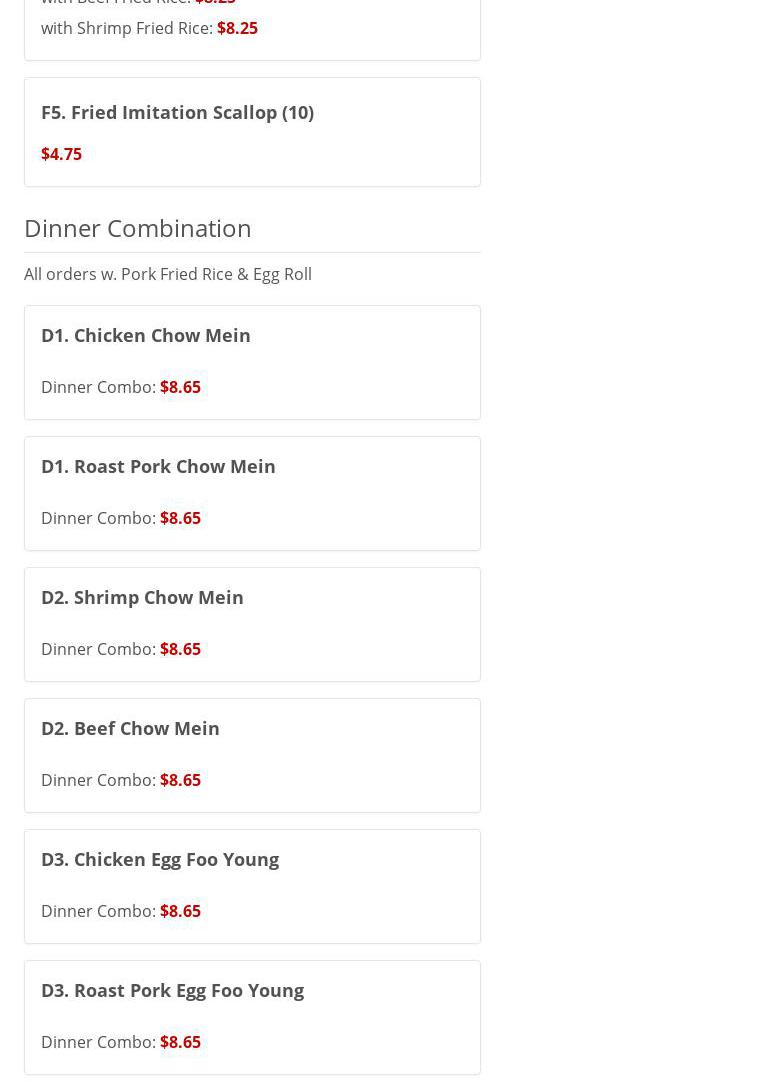Open D3. Roast Pork Egg Foo Young
Viewport: 770px width, 1082px height.
[x=172, y=991]
